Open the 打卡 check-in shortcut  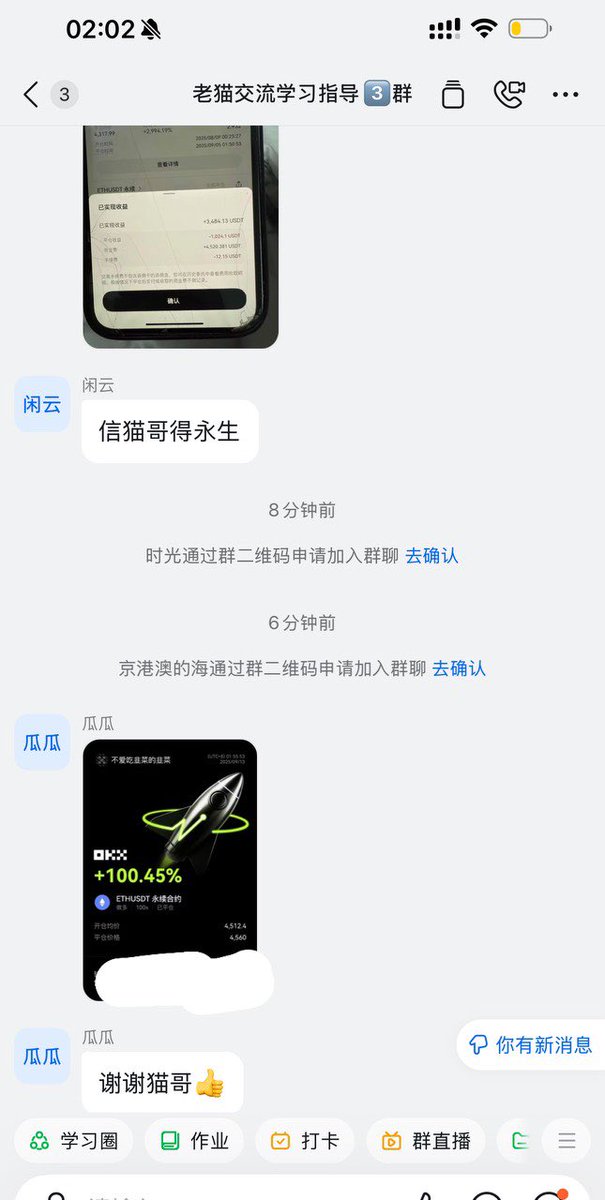pyautogui.click(x=305, y=1141)
